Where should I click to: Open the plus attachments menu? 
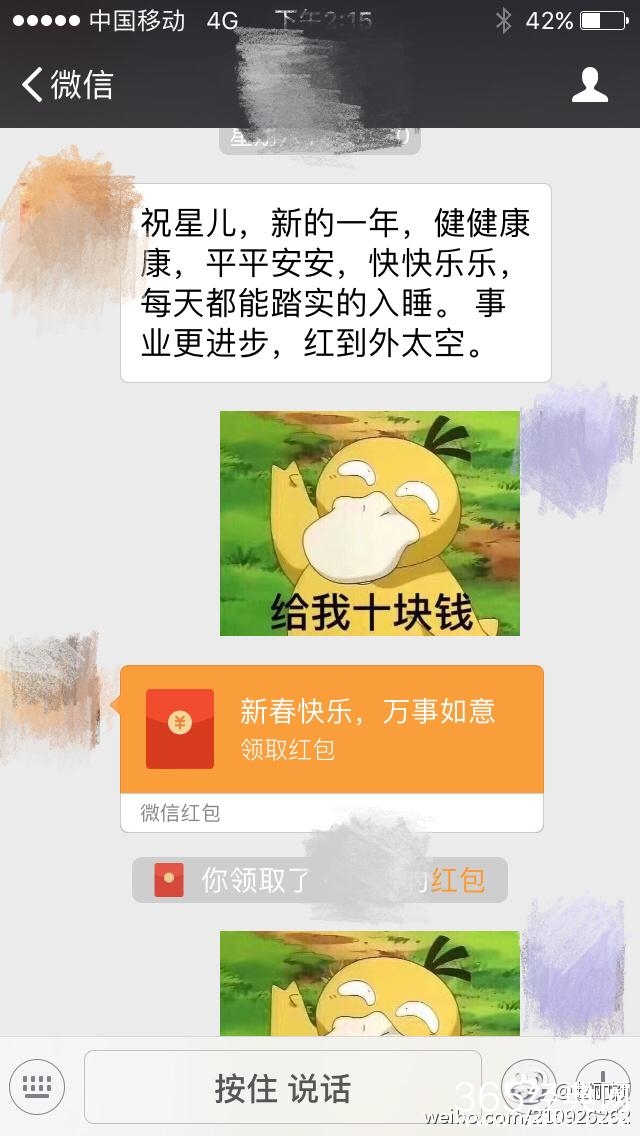[x=603, y=1084]
